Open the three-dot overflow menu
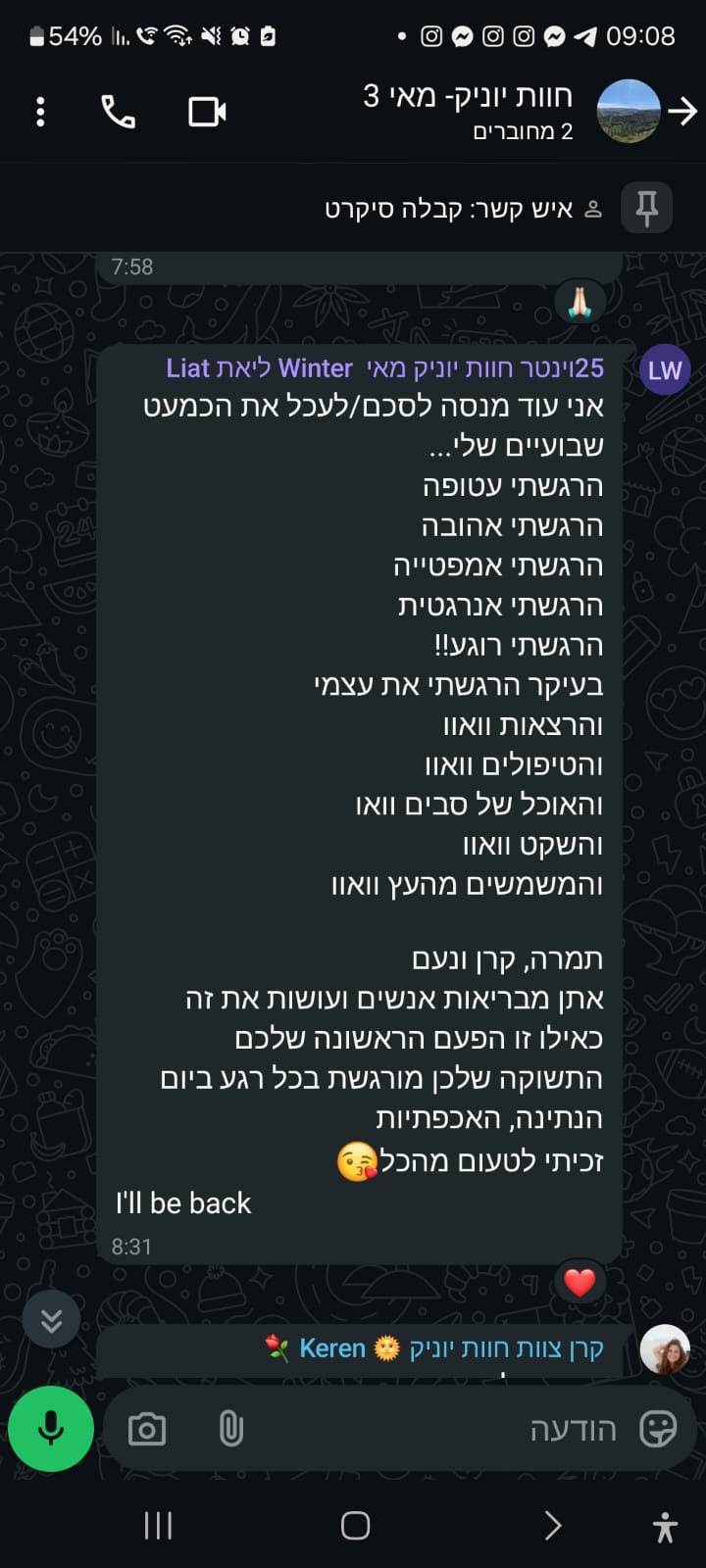The image size is (706, 1568). pos(40,112)
